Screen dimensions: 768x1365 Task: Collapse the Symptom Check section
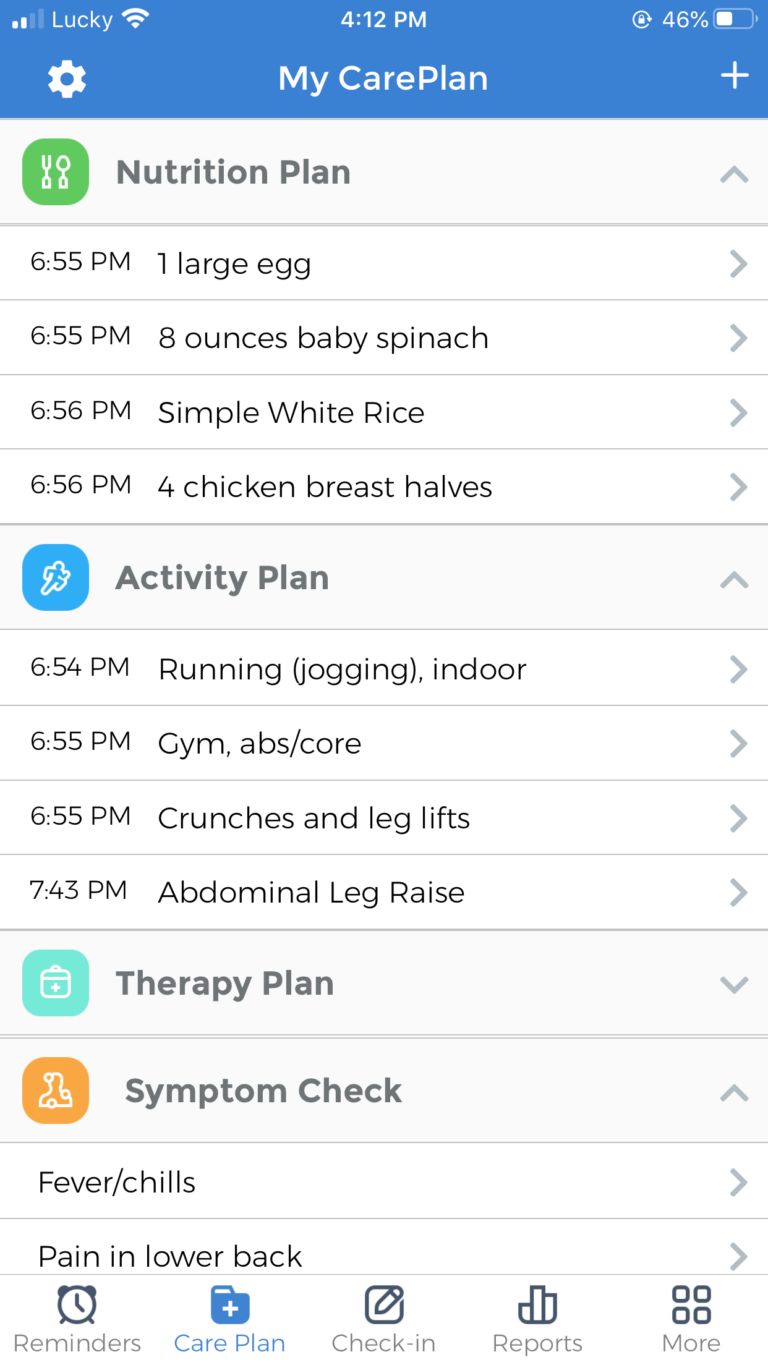(734, 1090)
